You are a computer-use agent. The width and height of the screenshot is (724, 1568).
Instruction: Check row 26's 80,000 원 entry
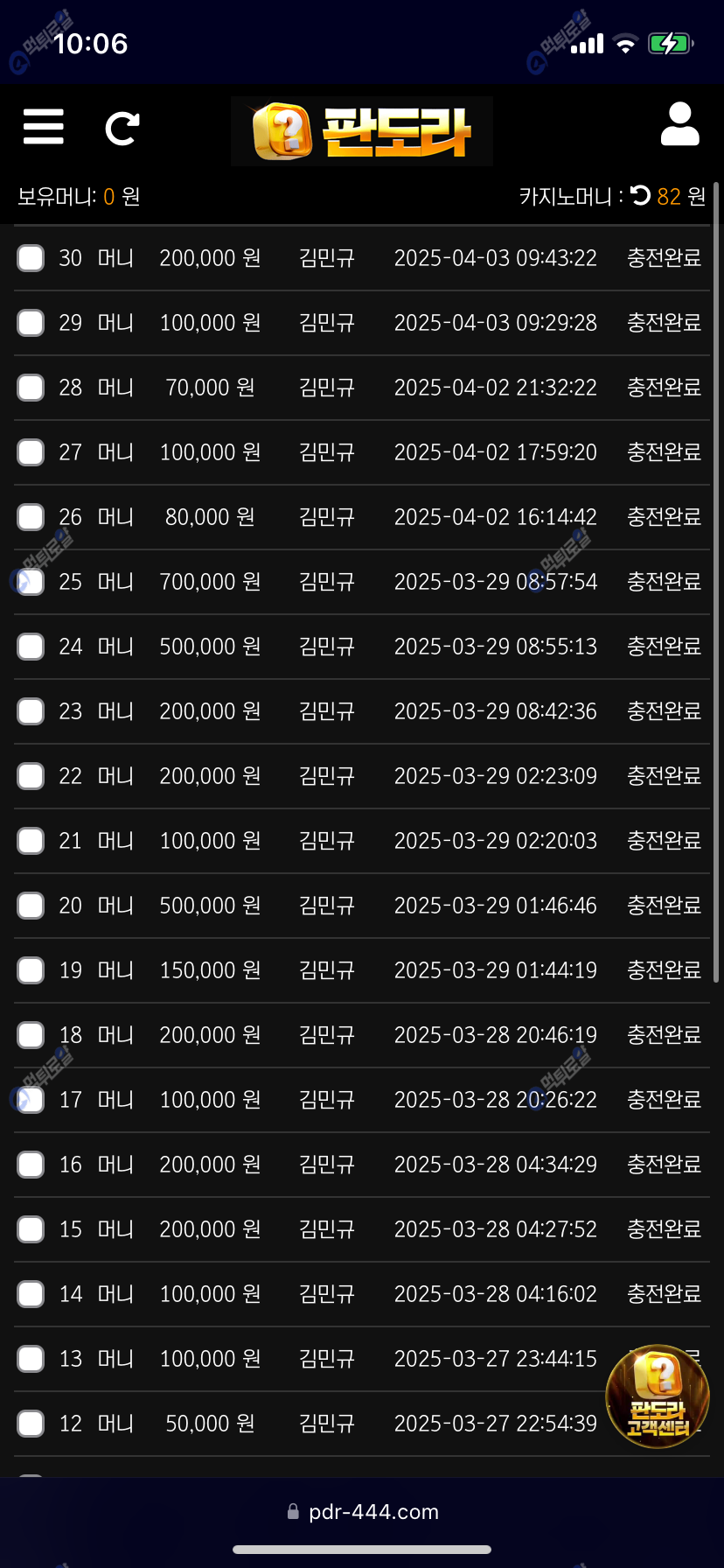[x=31, y=517]
